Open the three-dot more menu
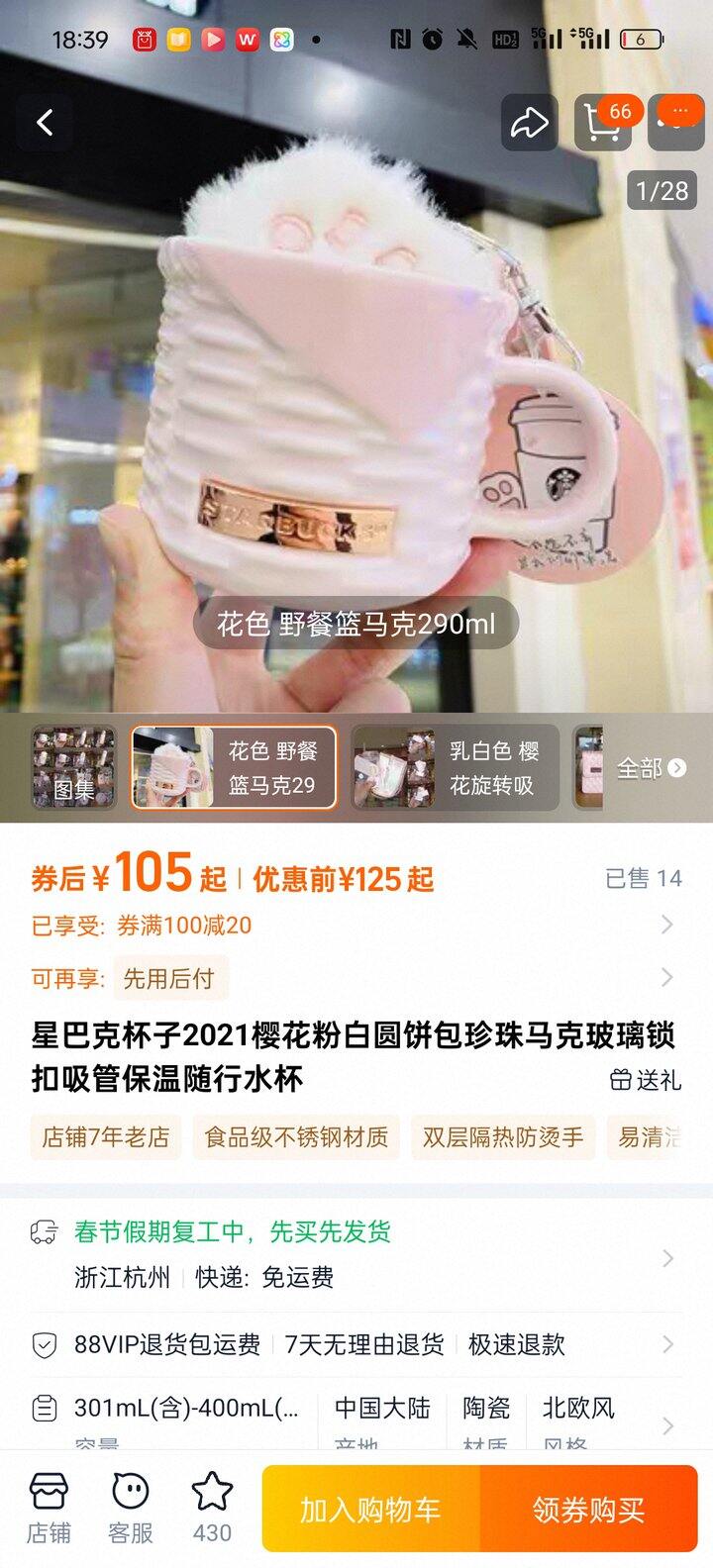This screenshot has width=713, height=1568. pyautogui.click(x=676, y=123)
